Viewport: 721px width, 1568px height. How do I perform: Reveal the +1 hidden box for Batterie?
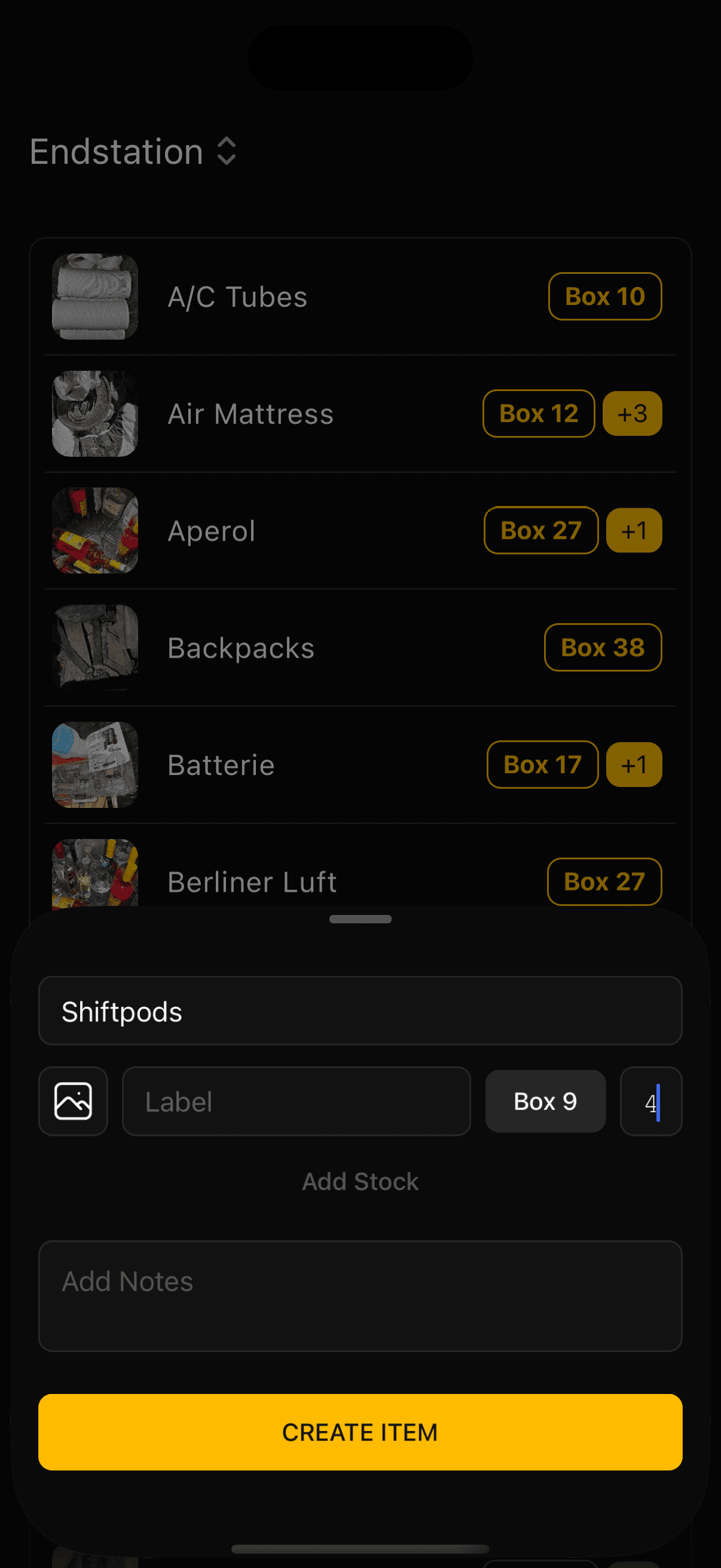point(634,764)
